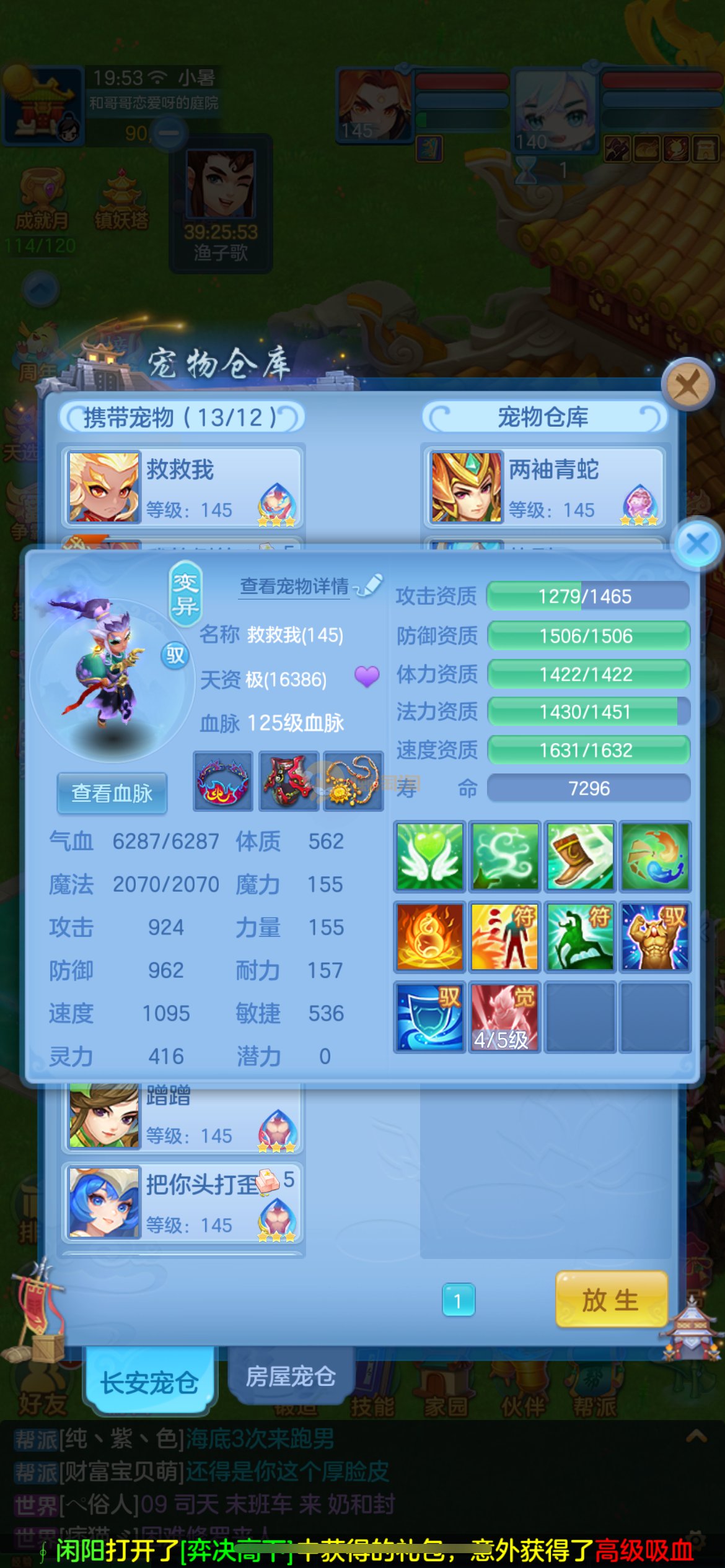Inspect the gold necklace equipment slot
Screen dimensions: 725x1568
click(354, 782)
